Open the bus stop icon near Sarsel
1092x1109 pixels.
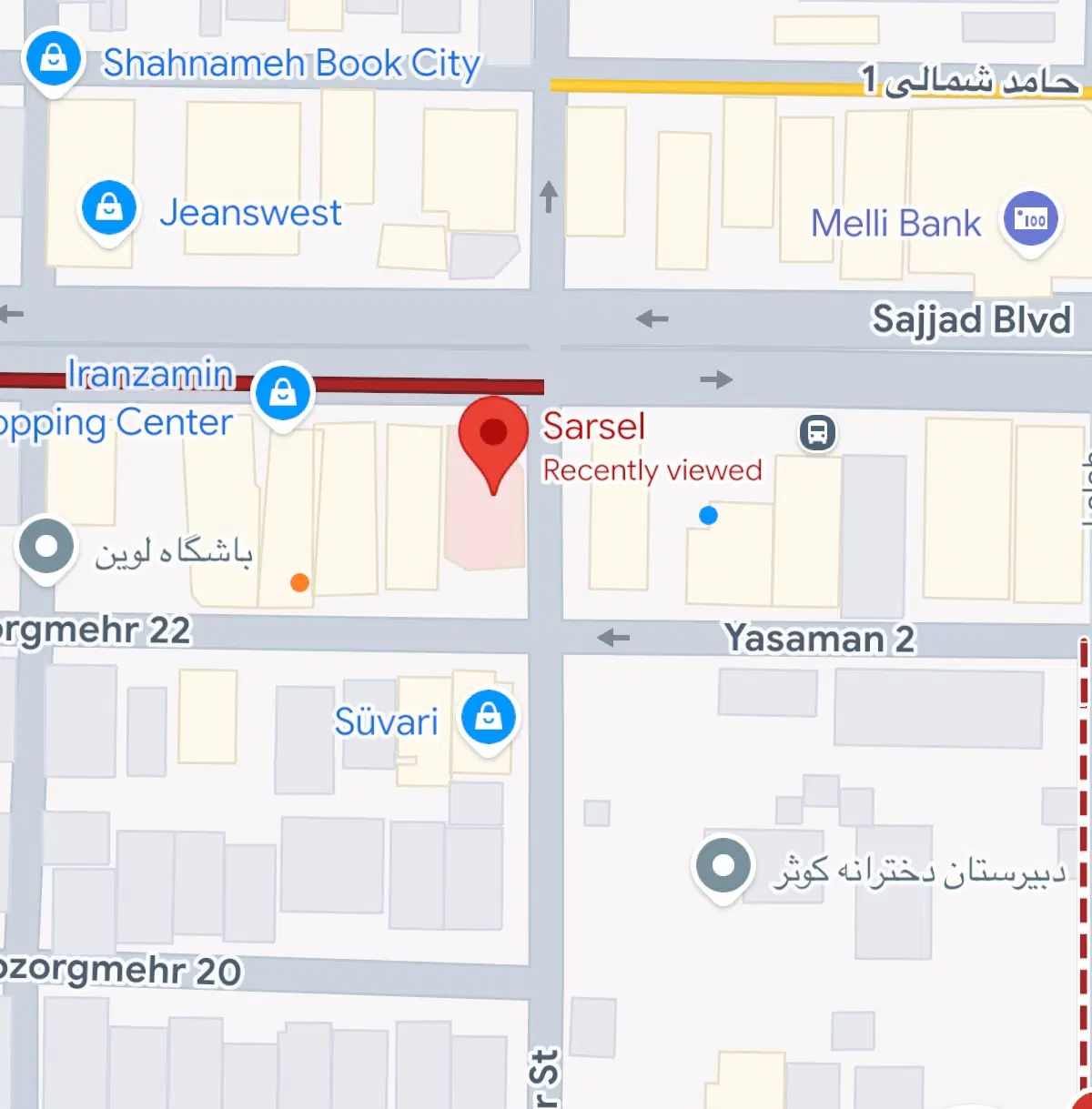click(x=817, y=433)
